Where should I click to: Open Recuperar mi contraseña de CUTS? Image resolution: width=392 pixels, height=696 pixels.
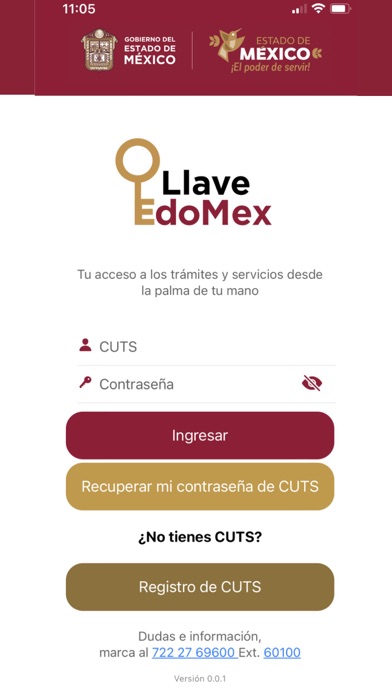[200, 486]
